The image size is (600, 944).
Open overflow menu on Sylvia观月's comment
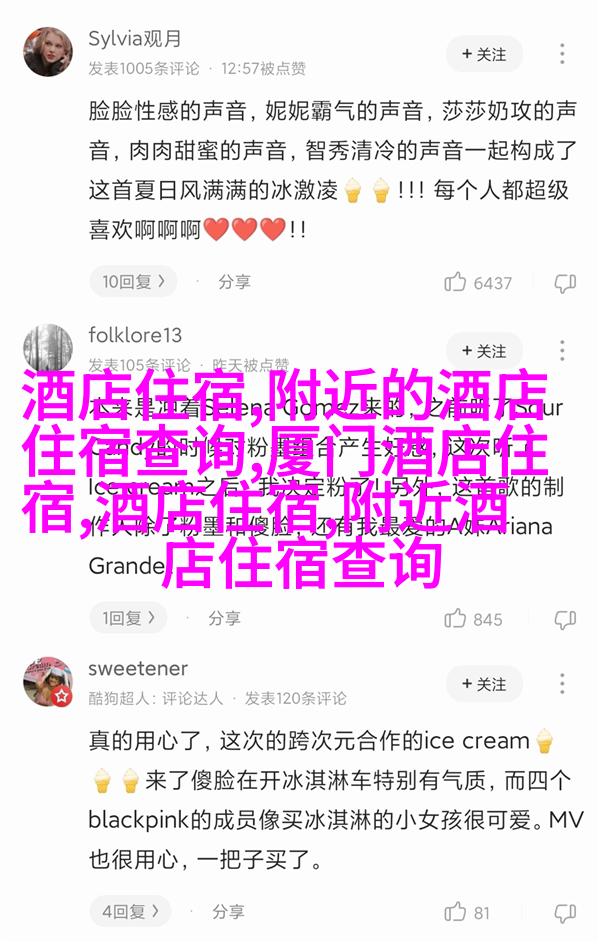(x=563, y=53)
